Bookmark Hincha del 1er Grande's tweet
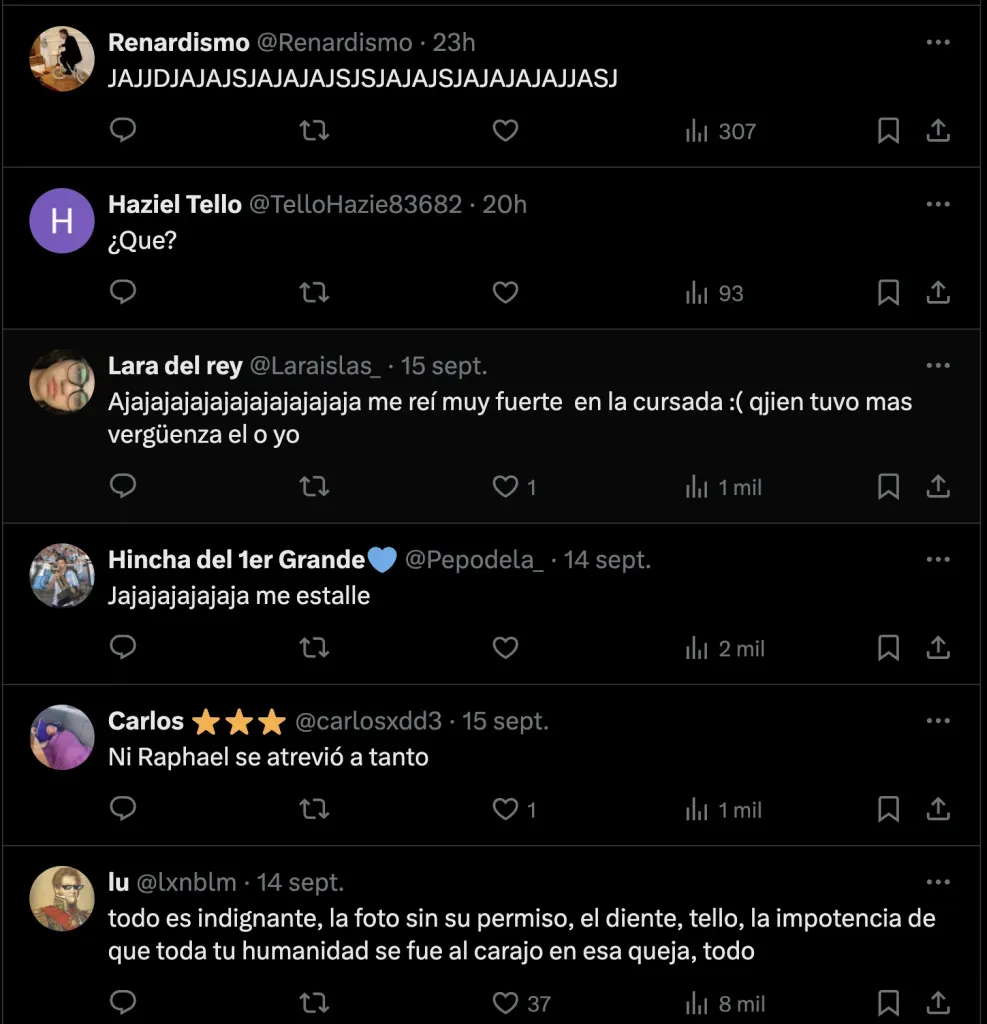This screenshot has height=1024, width=987. 888,648
